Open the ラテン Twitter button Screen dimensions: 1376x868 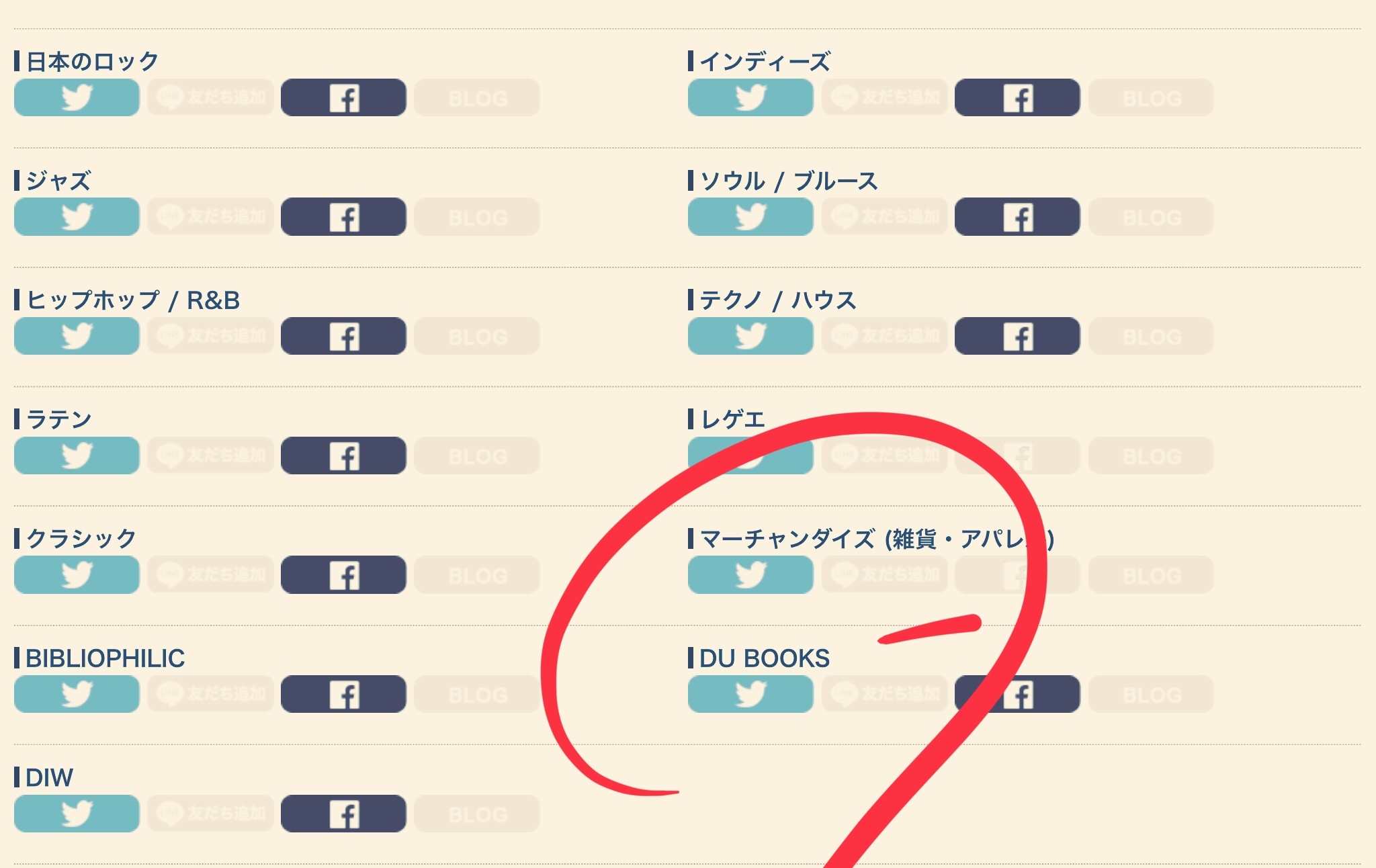click(x=77, y=455)
